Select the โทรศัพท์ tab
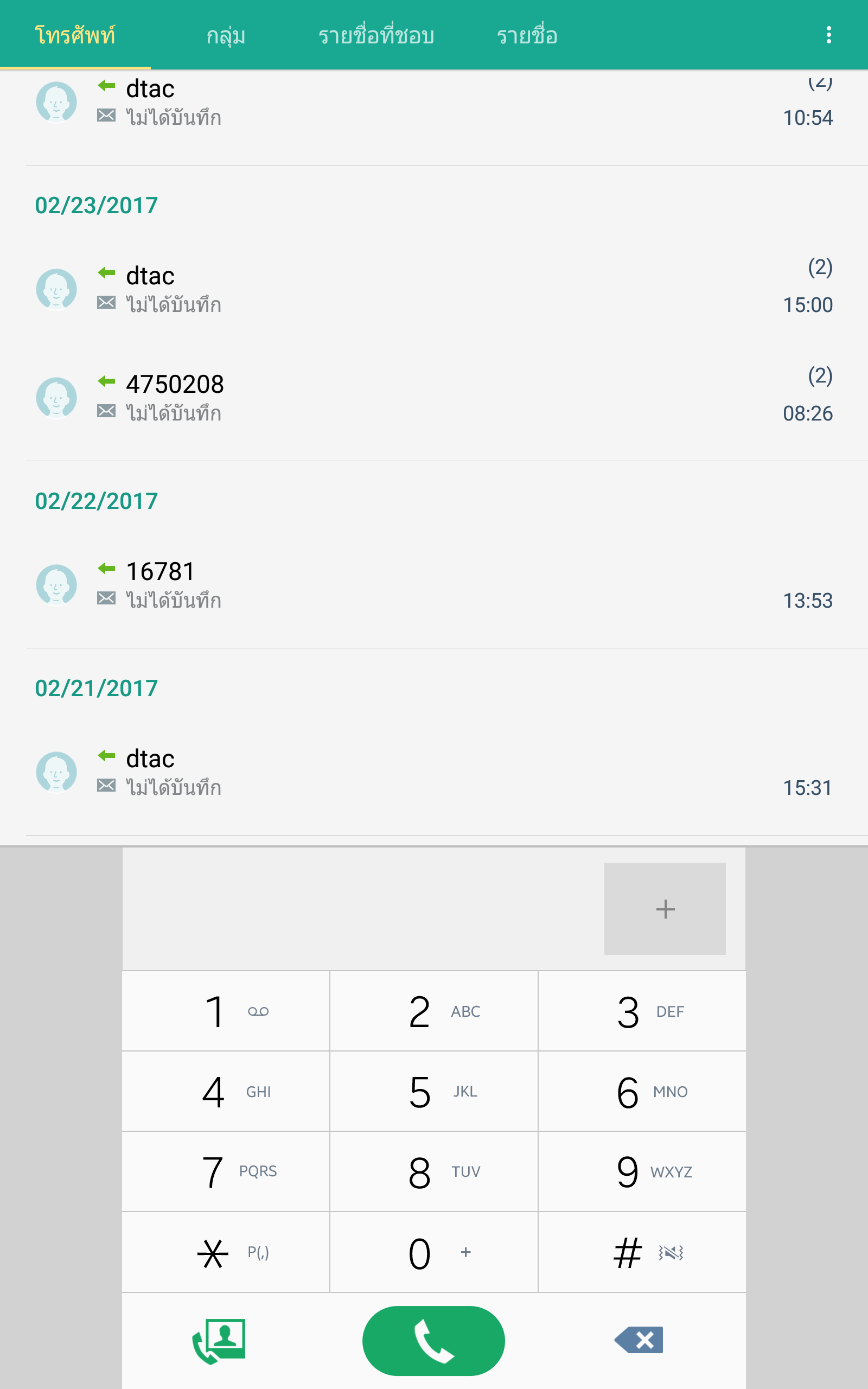 pos(75,36)
